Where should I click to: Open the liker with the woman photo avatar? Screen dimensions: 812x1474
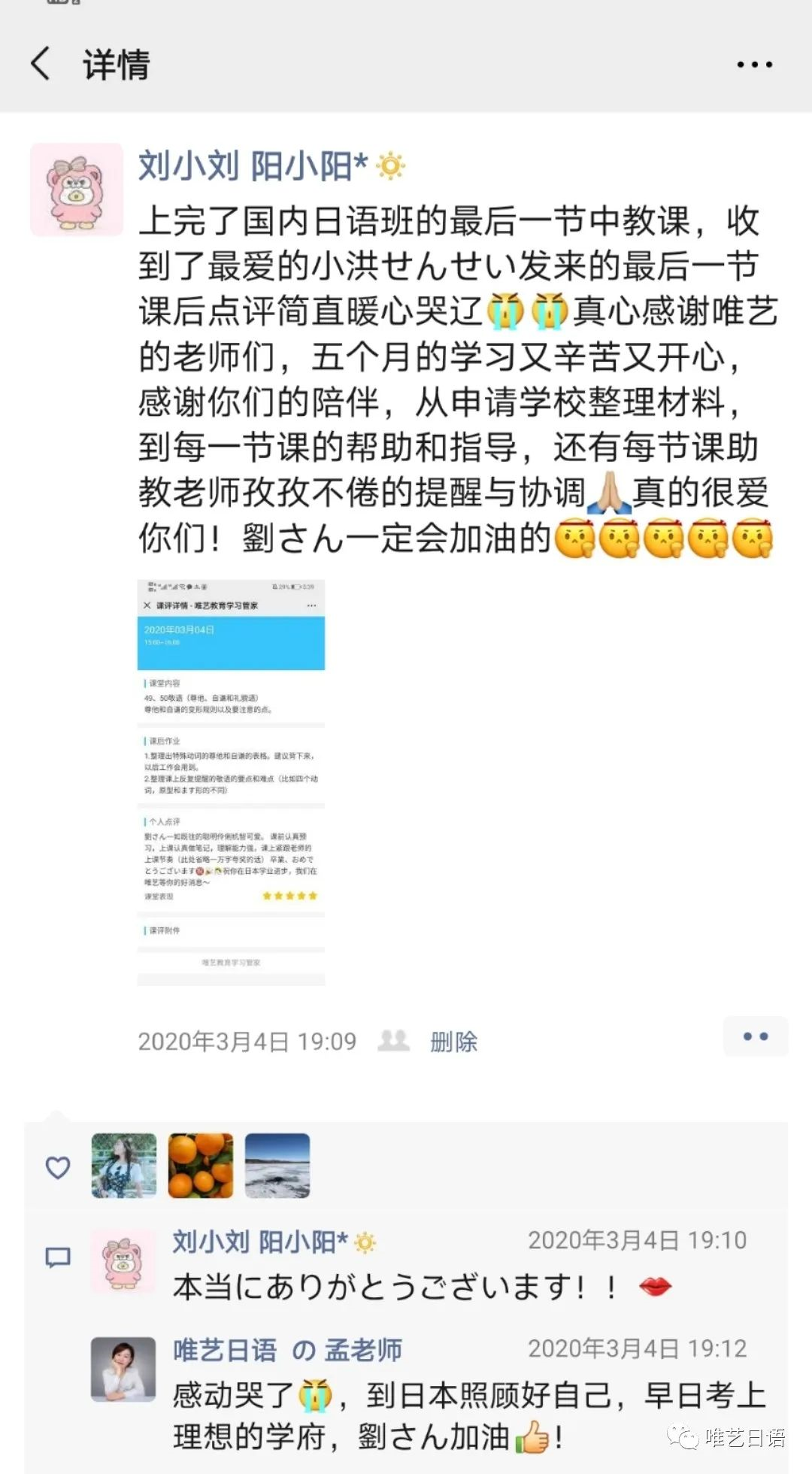point(124,1166)
